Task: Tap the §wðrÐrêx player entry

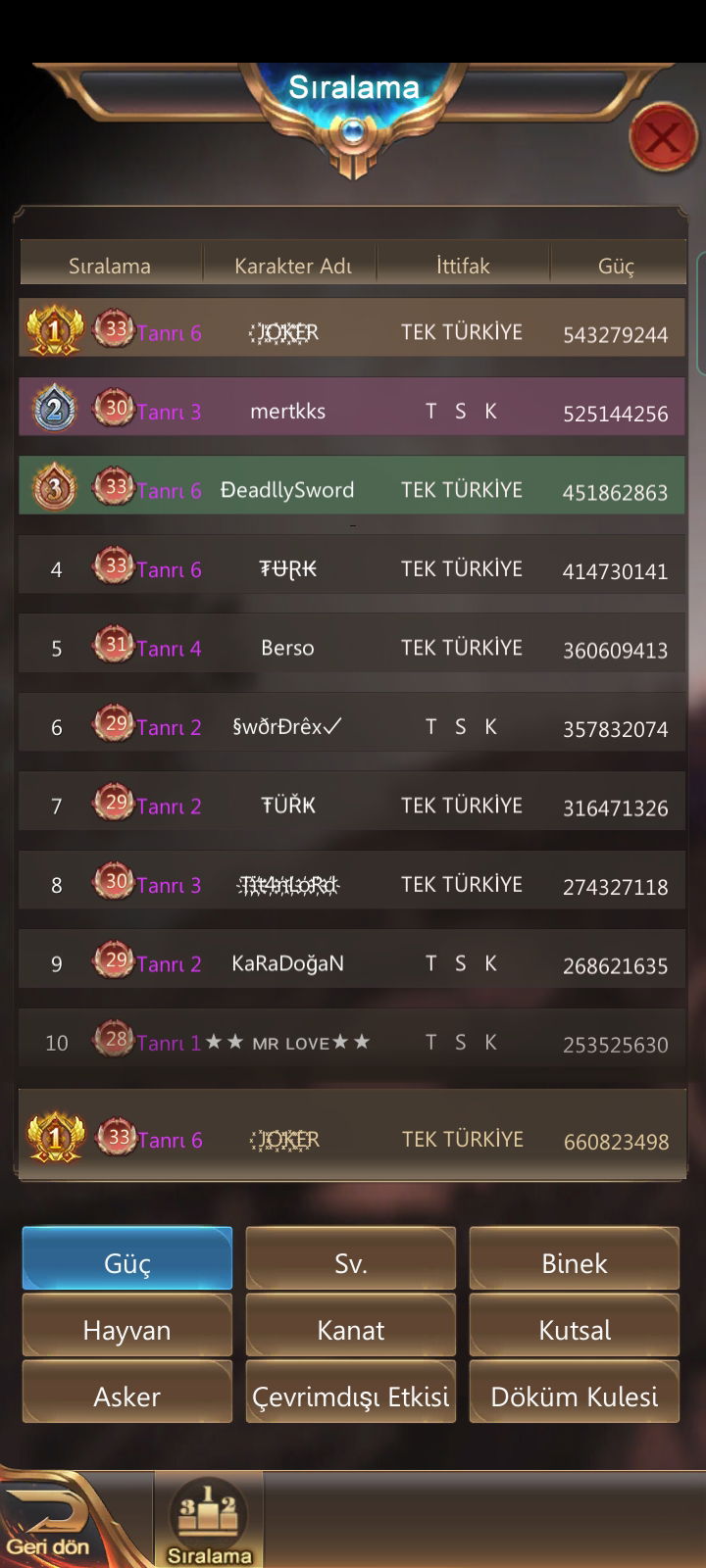Action: (x=352, y=722)
